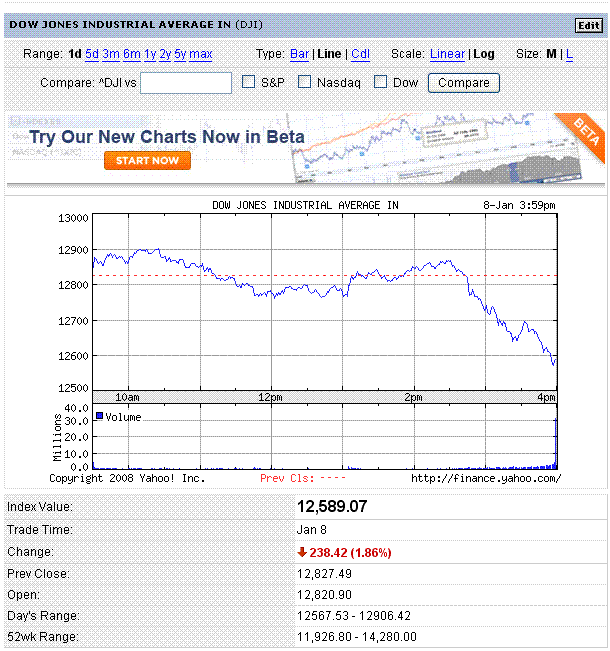Switch chart type to Cdl
610x651 pixels.
point(360,54)
